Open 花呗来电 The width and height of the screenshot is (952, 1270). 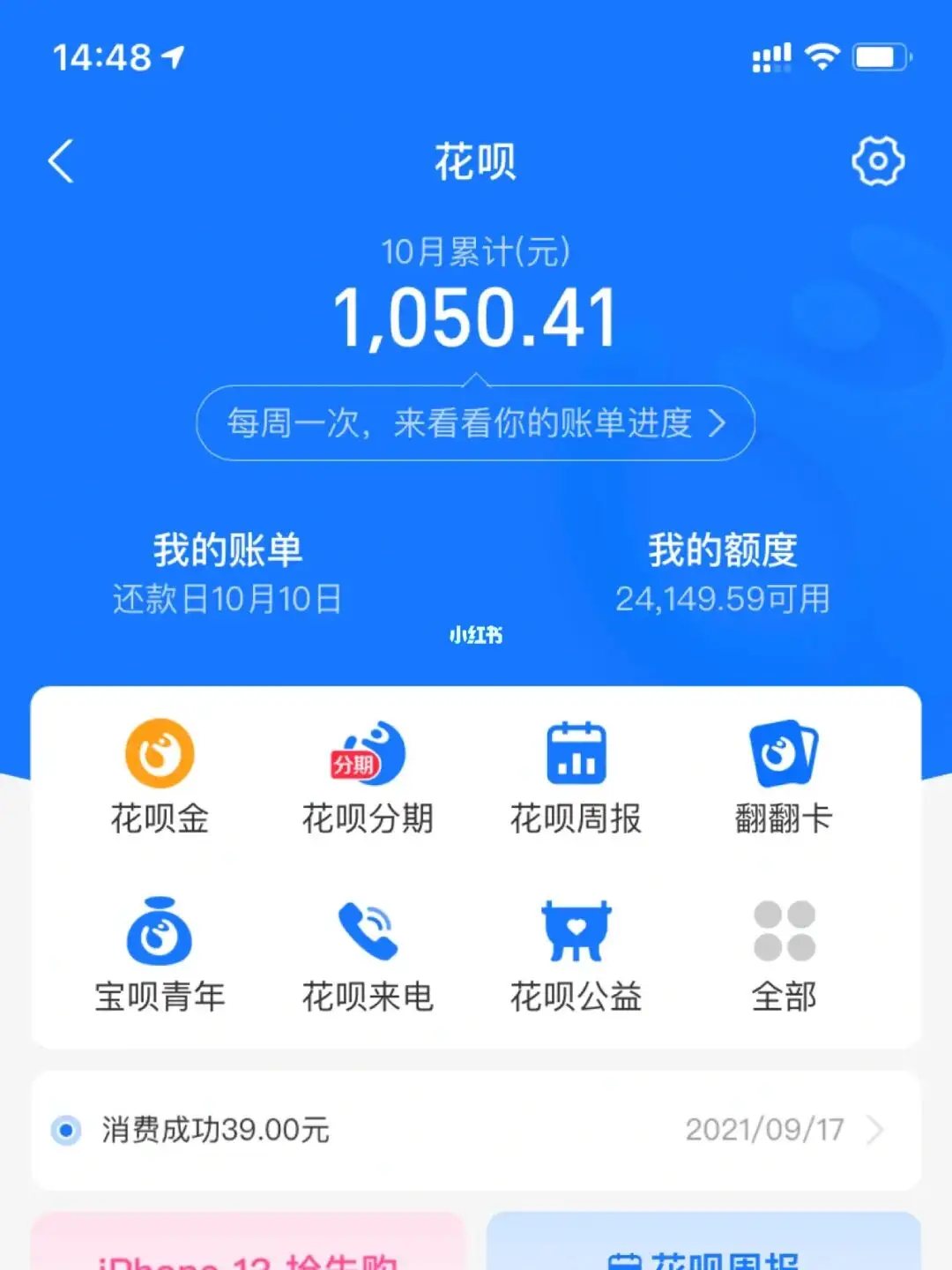368,954
